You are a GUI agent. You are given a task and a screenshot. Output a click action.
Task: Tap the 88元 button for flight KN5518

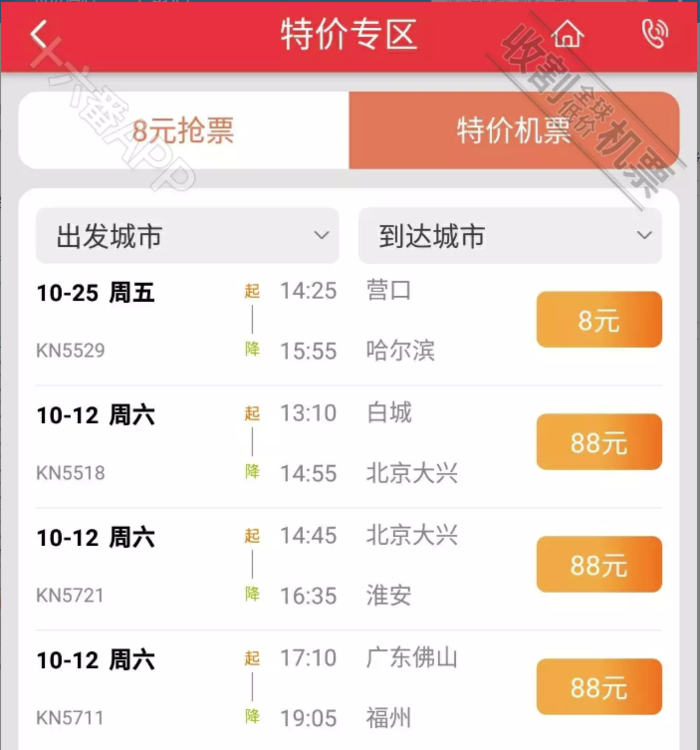click(x=599, y=442)
